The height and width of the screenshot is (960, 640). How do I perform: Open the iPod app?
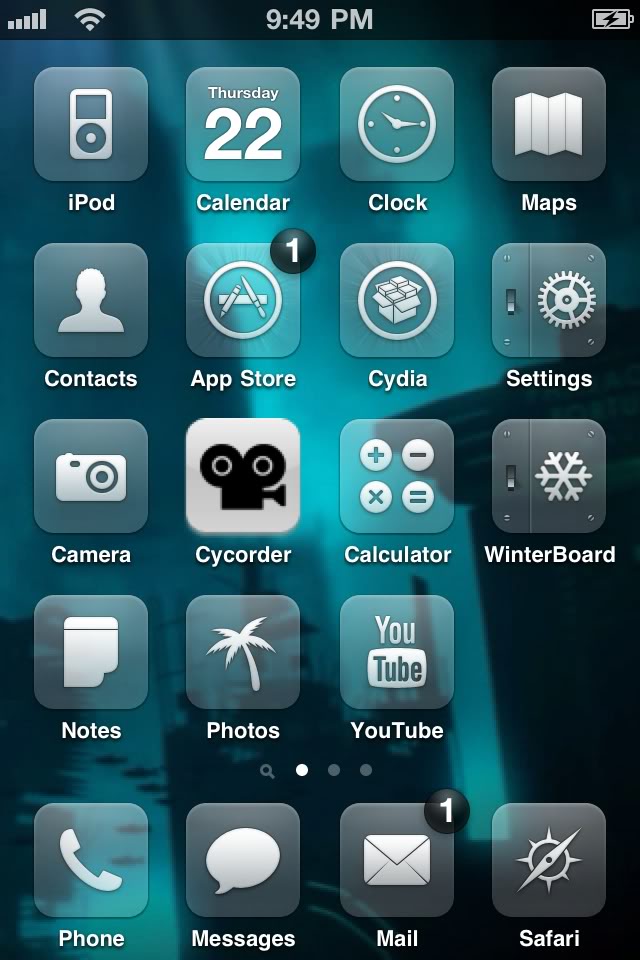91,124
